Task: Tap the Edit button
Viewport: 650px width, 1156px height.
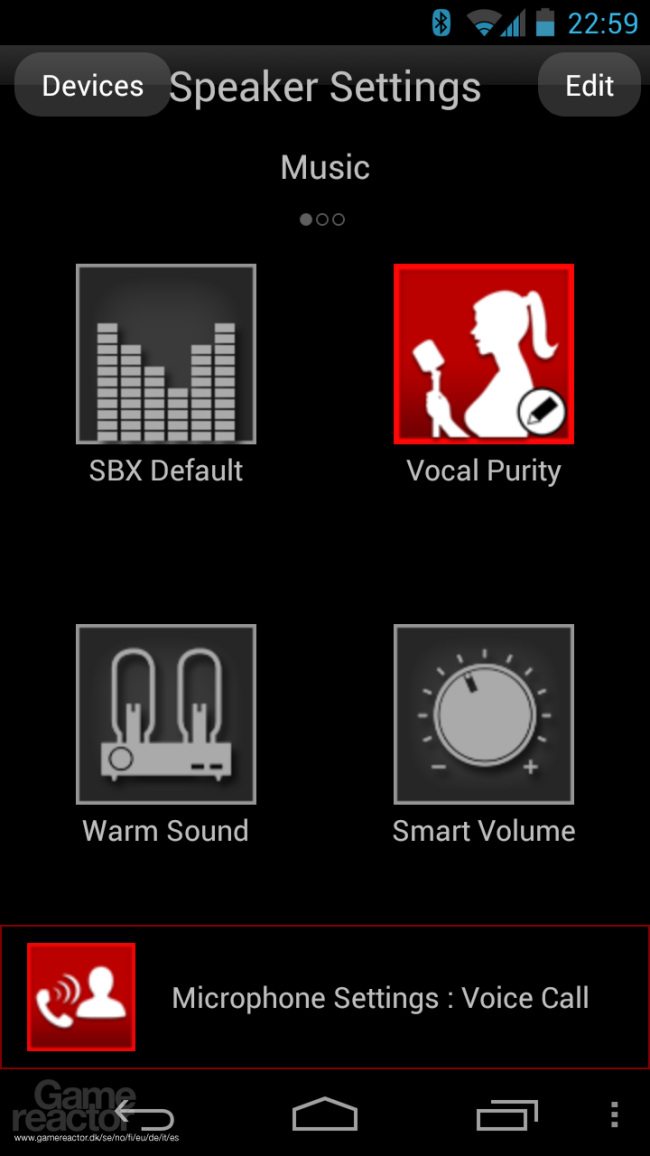Action: tap(589, 85)
